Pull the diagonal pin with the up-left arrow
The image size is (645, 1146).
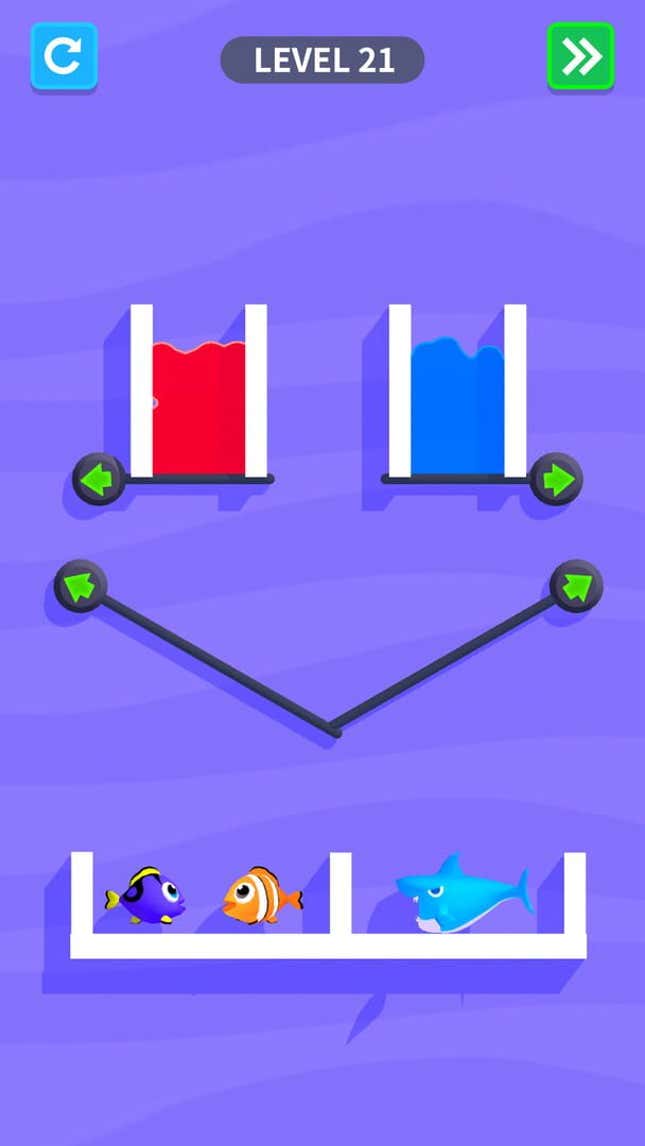point(80,586)
